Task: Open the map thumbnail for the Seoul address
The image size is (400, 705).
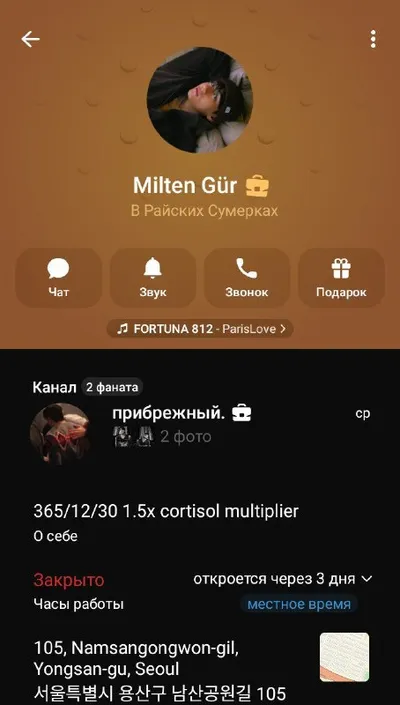Action: pyautogui.click(x=344, y=657)
